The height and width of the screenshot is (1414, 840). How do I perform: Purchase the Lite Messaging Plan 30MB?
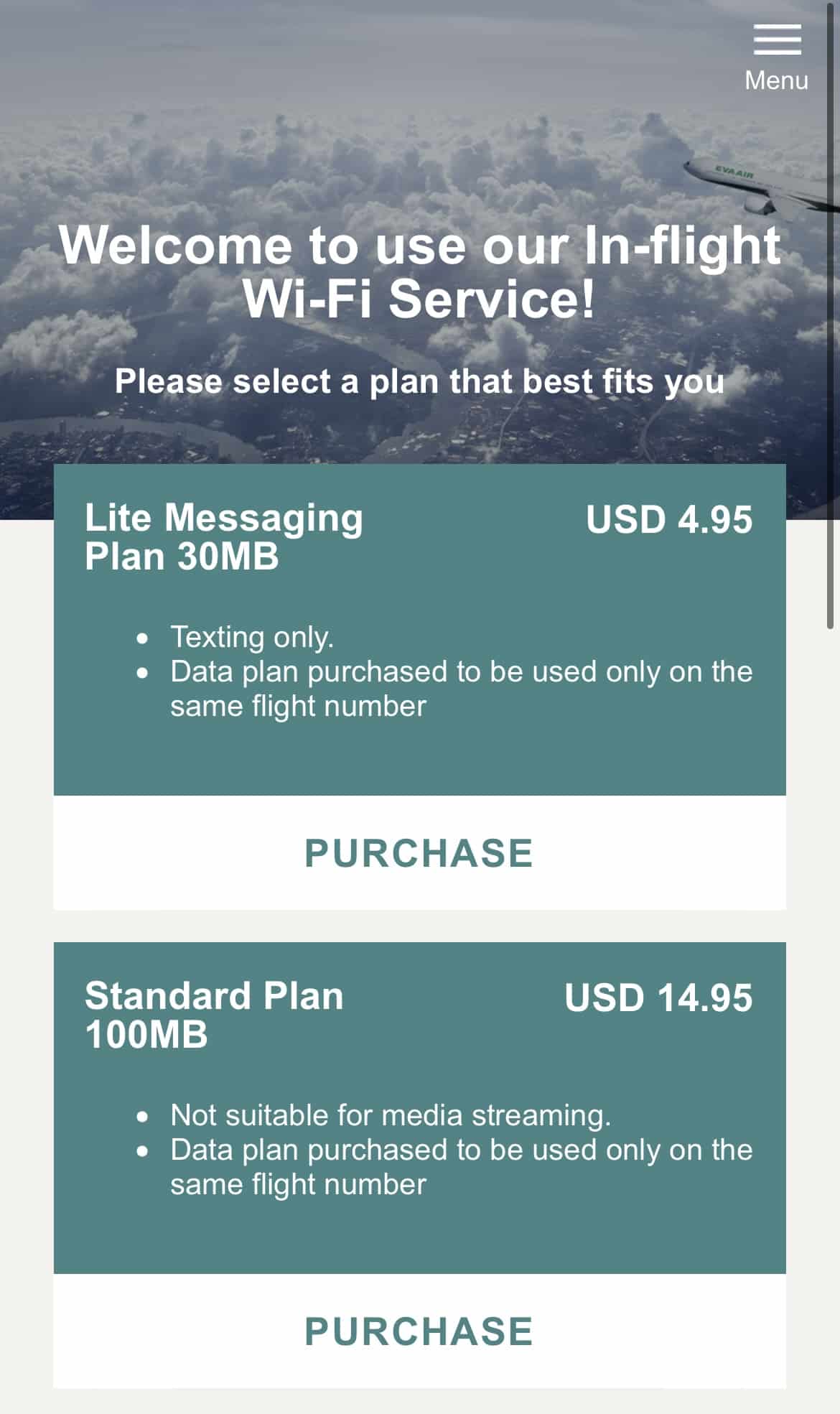[x=419, y=853]
